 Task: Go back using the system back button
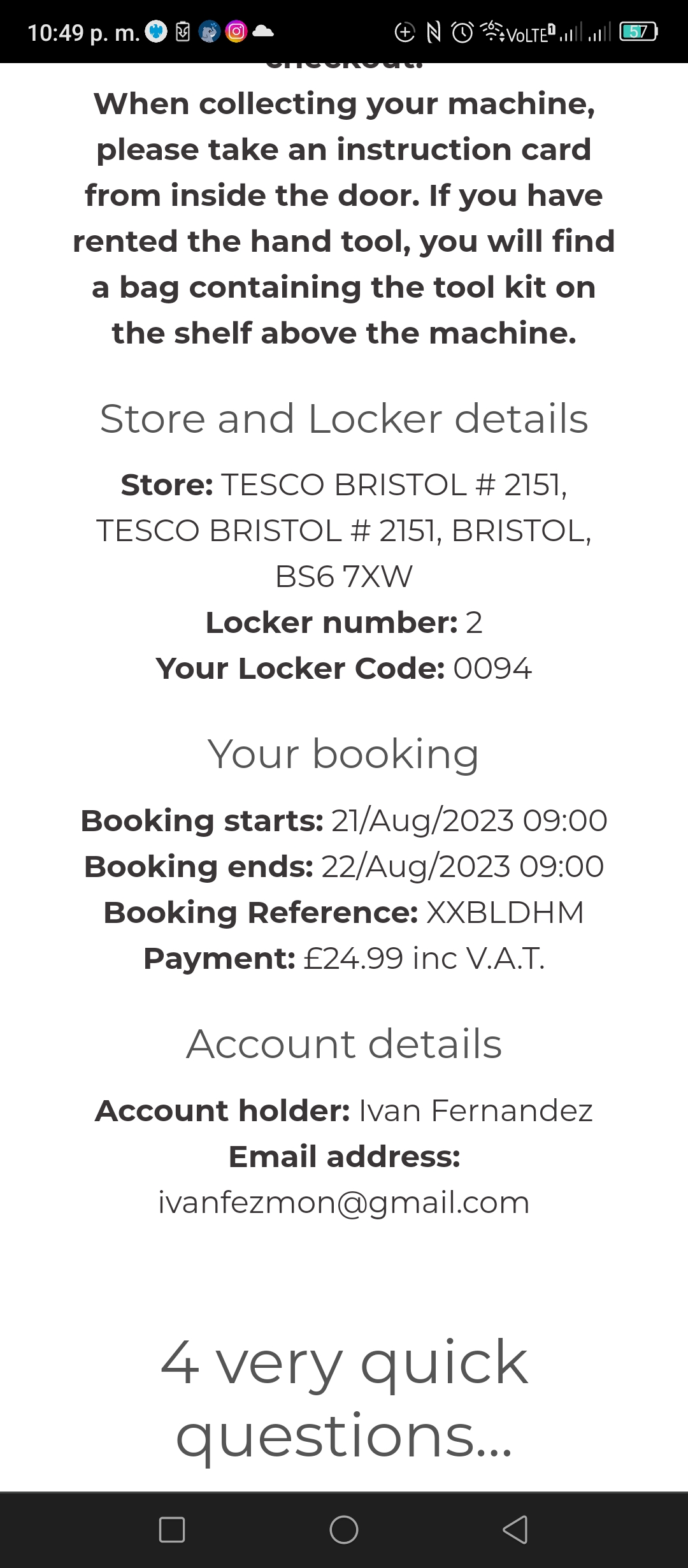tap(515, 1529)
